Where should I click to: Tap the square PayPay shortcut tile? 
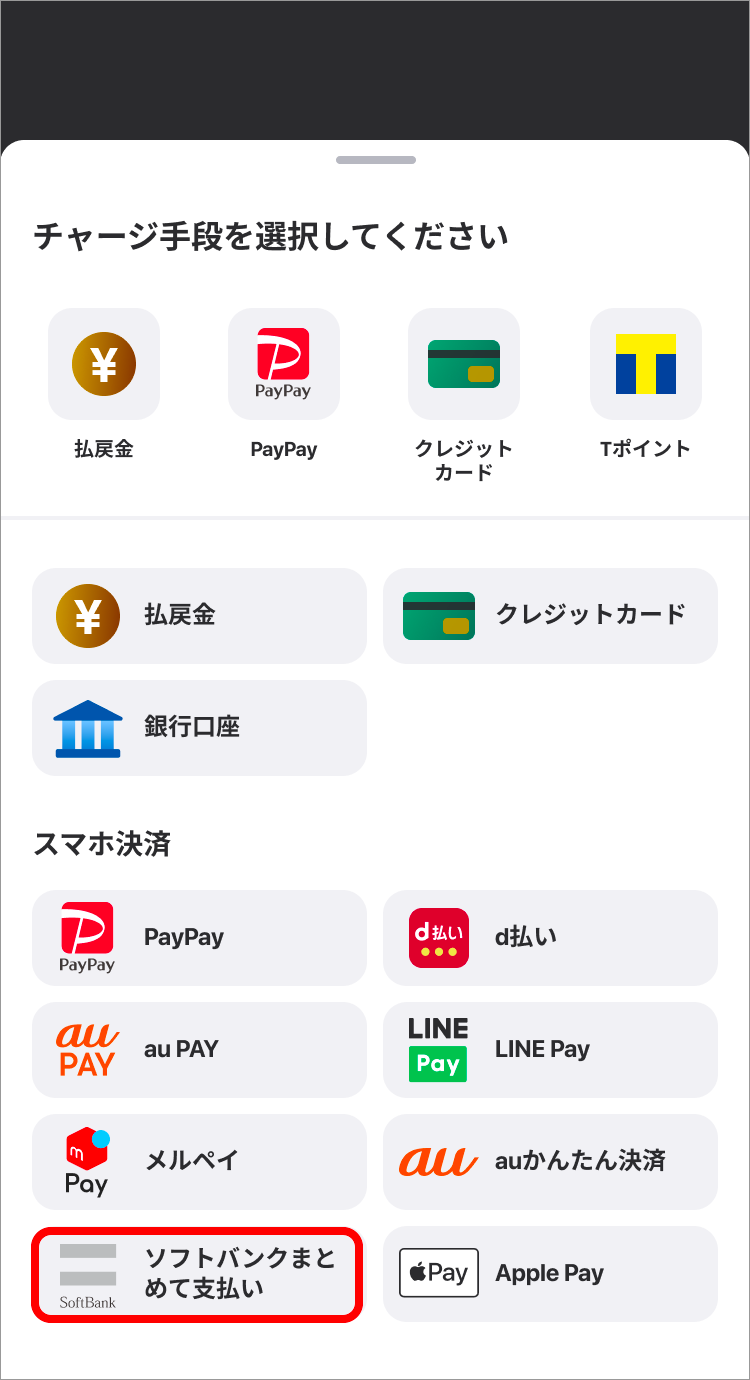284,365
